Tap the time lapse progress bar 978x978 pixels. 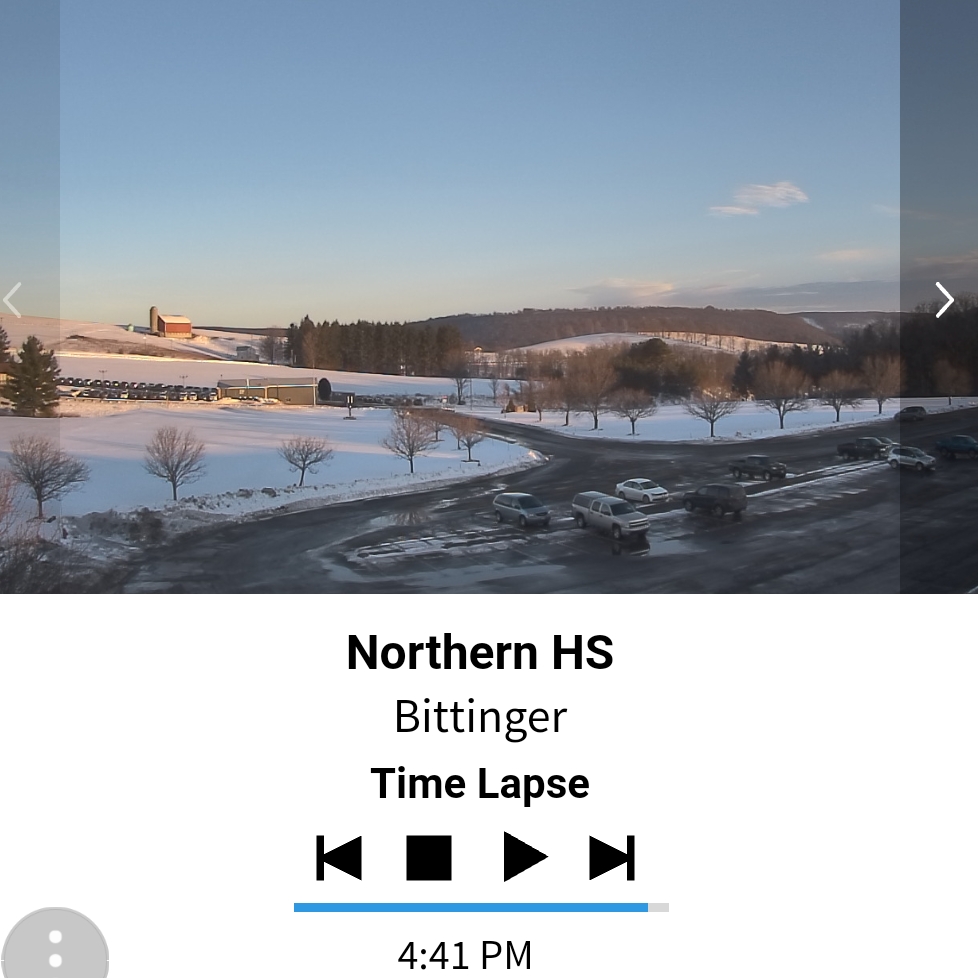point(481,908)
